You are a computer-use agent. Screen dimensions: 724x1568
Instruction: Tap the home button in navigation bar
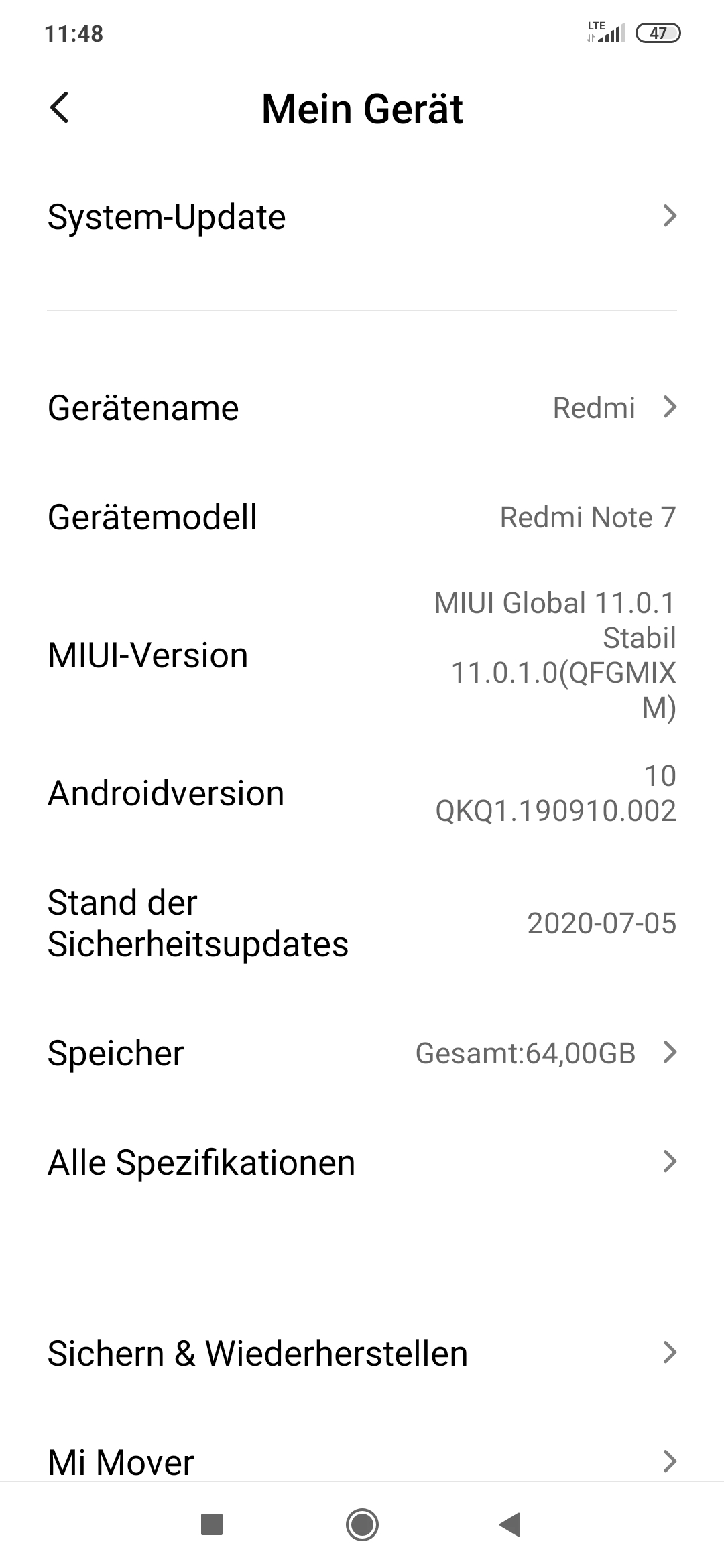[x=362, y=1524]
